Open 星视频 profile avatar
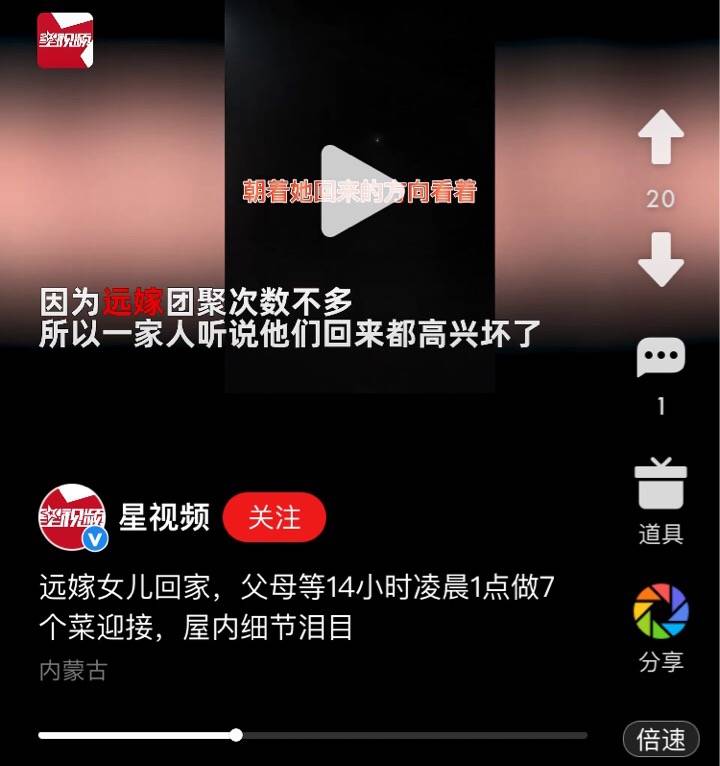 (x=72, y=517)
